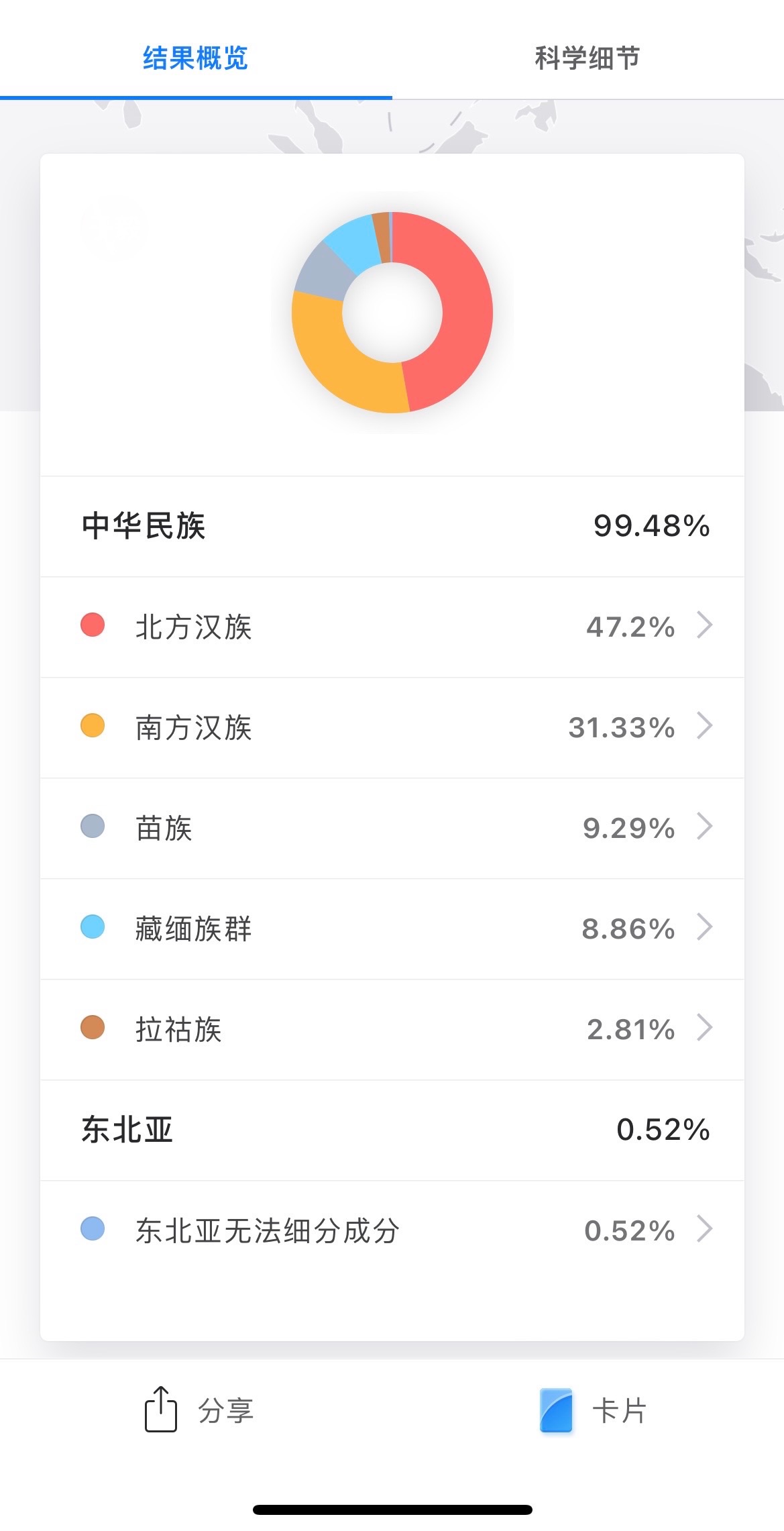The height and width of the screenshot is (1531, 784).
Task: View 东北亚无法细分成分 details
Action: click(x=392, y=1230)
